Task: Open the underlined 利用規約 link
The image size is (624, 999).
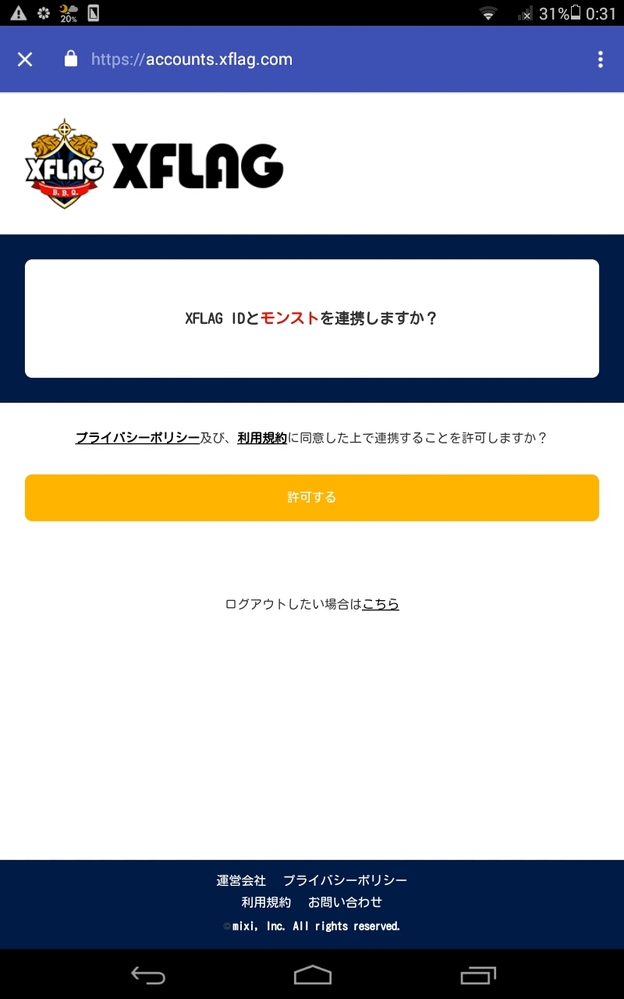Action: (262, 438)
